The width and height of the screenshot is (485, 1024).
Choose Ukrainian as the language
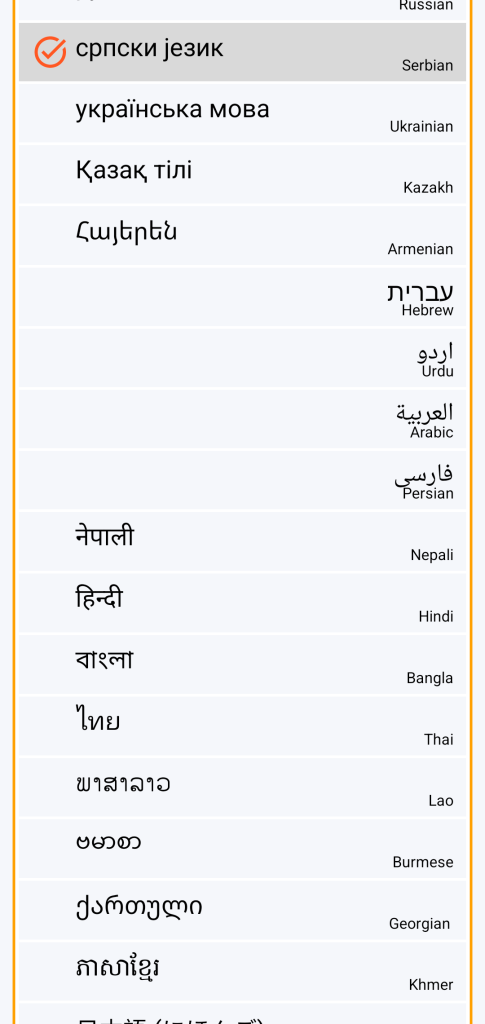(242, 113)
